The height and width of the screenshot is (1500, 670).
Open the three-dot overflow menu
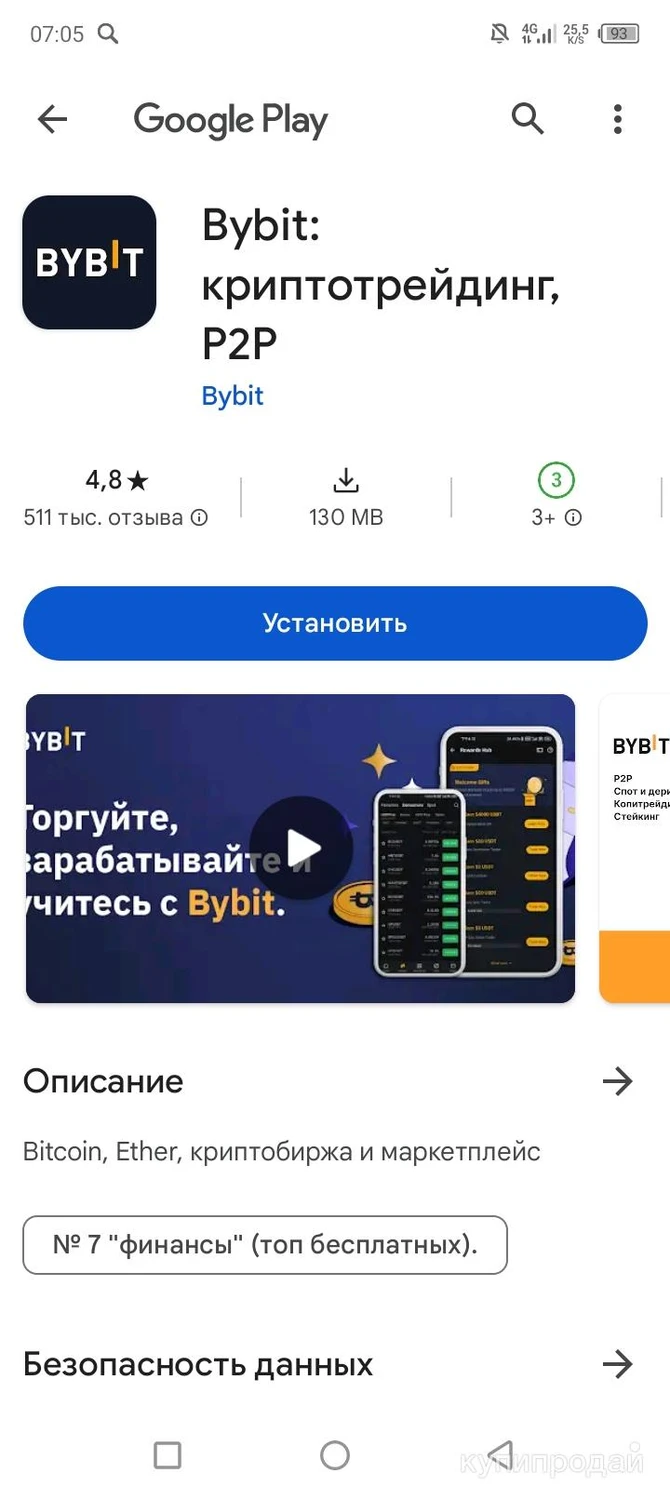click(x=618, y=119)
